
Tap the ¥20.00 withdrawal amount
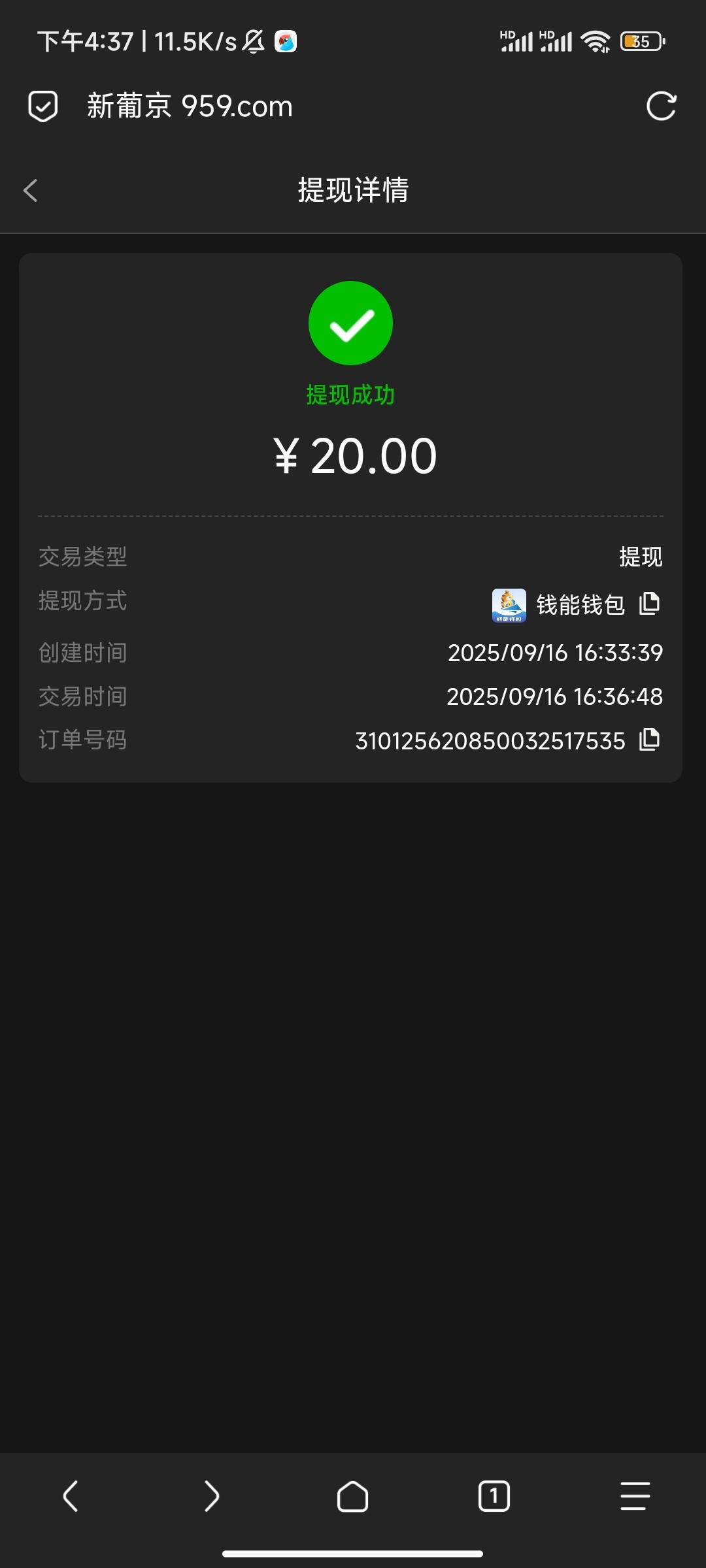(352, 455)
